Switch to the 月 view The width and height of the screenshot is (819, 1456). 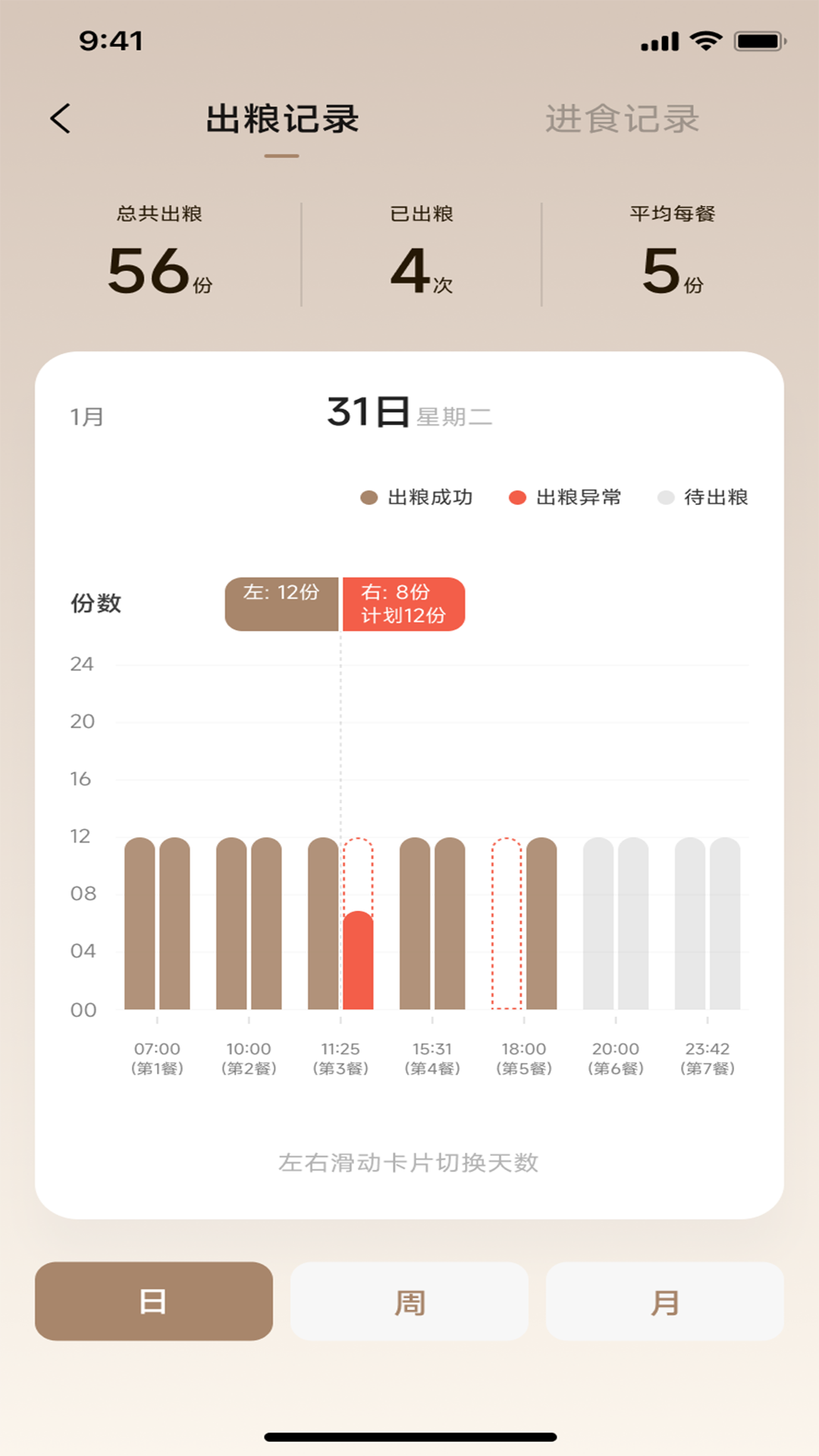coord(664,1301)
